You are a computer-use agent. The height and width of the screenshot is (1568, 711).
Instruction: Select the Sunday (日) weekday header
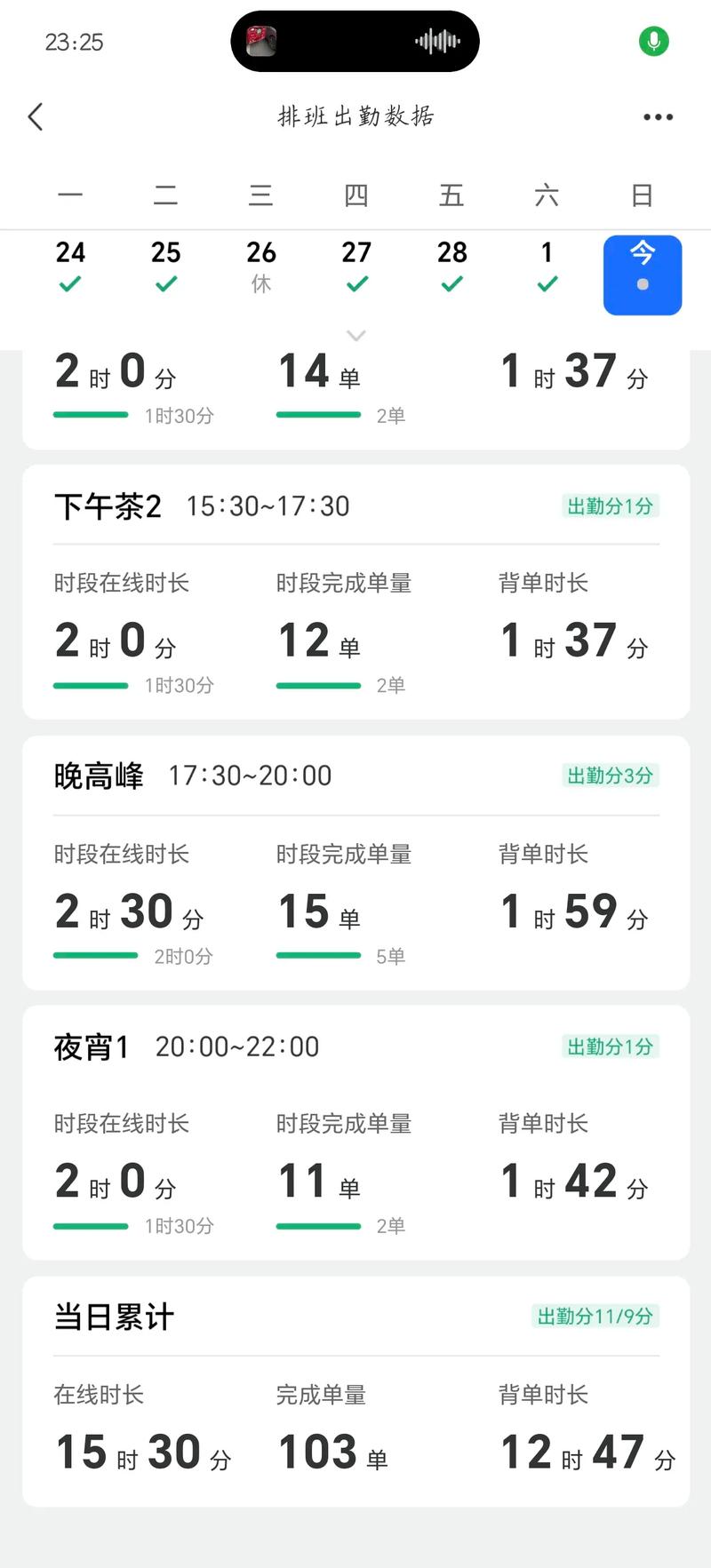(643, 195)
